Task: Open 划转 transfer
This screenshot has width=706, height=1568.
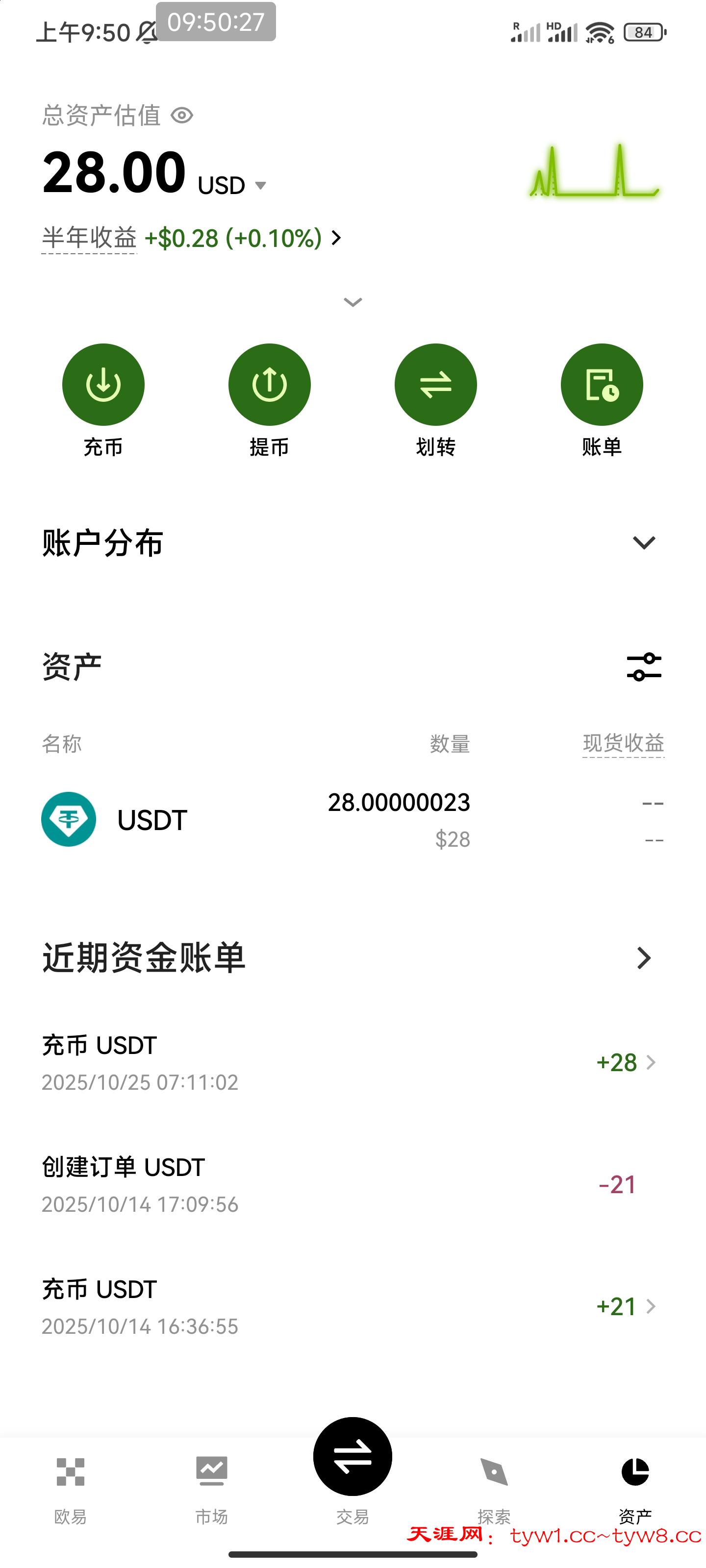Action: click(435, 385)
